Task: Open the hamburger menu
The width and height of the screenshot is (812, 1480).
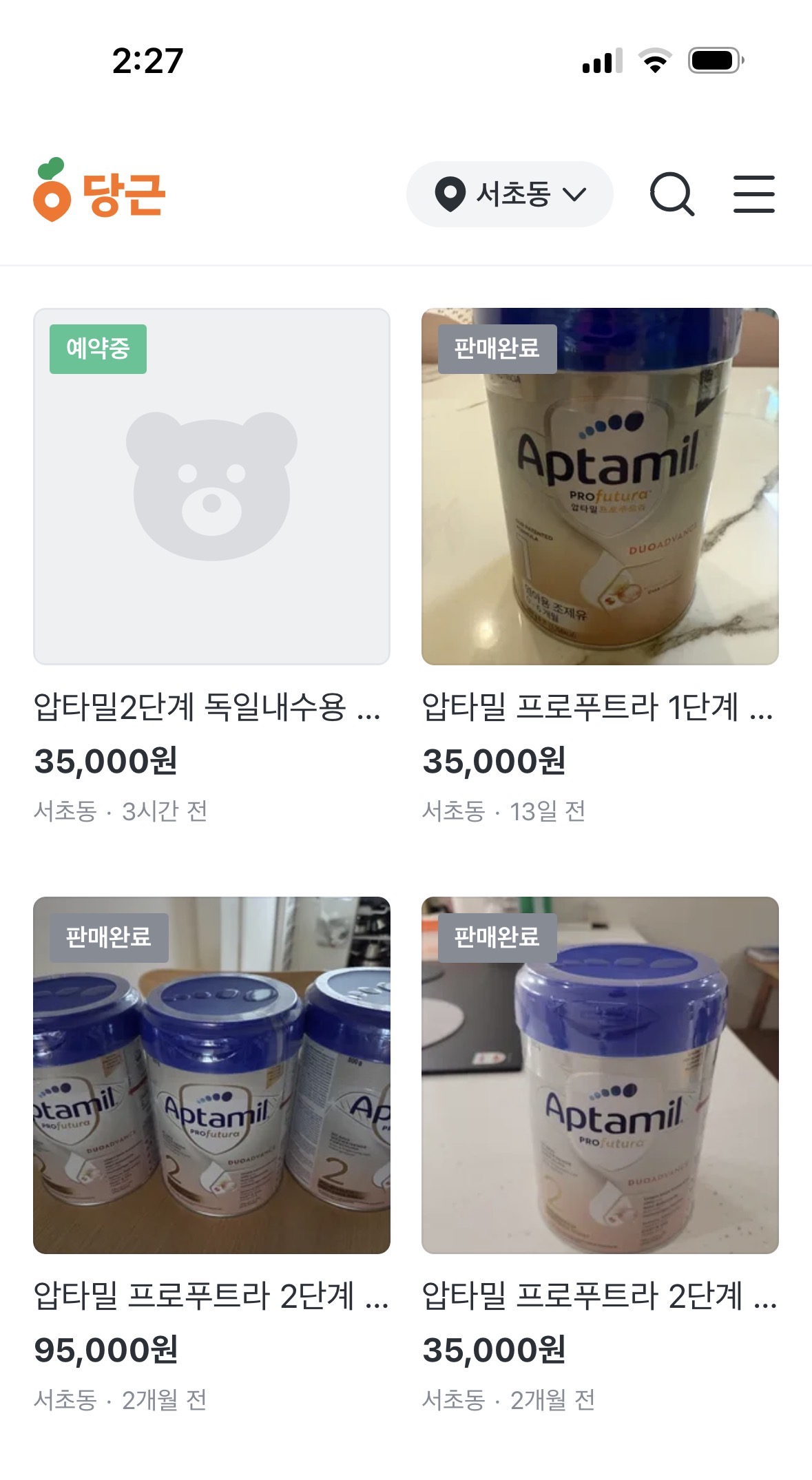Action: pos(753,194)
